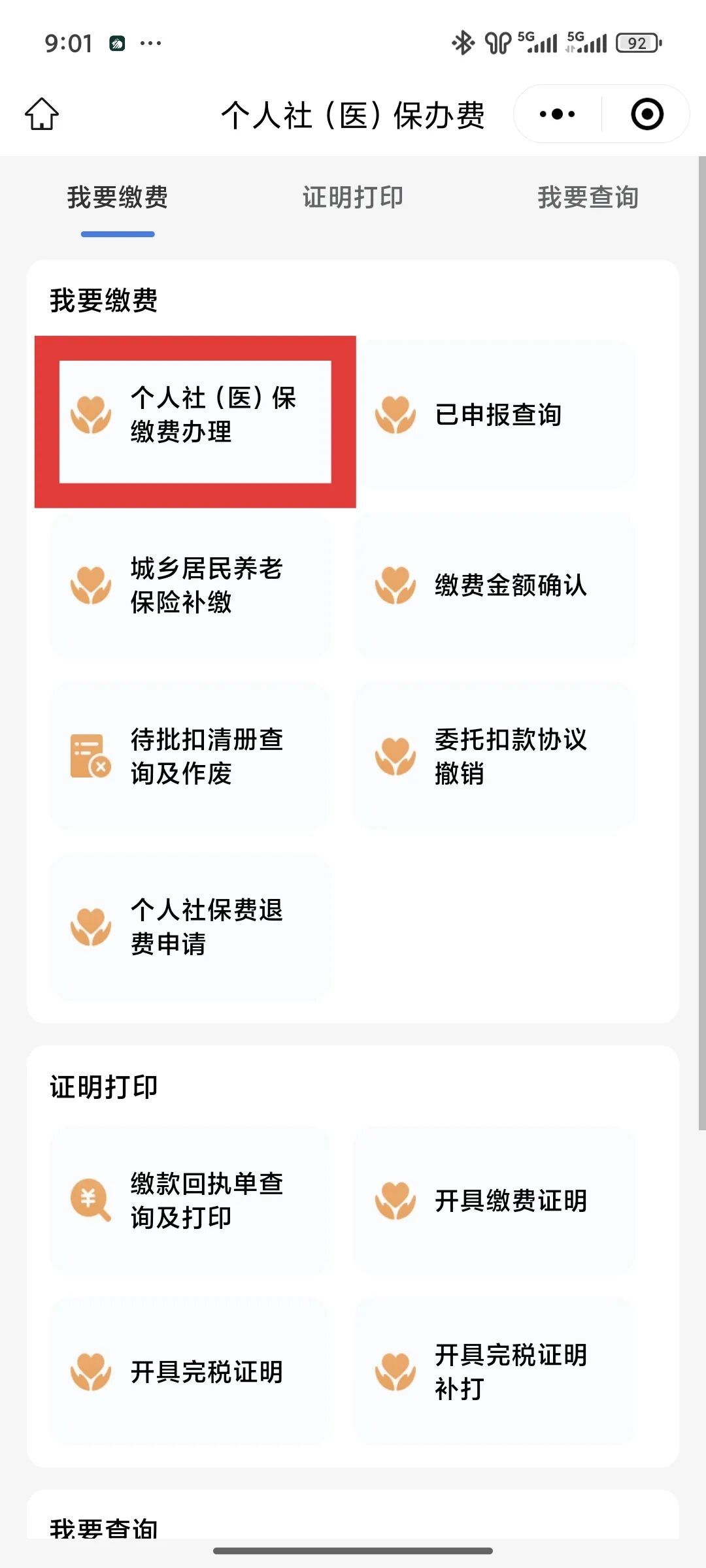Screen dimensions: 706x1568
Task: Select 城乡居民养老保险补缴
Action: [x=190, y=585]
